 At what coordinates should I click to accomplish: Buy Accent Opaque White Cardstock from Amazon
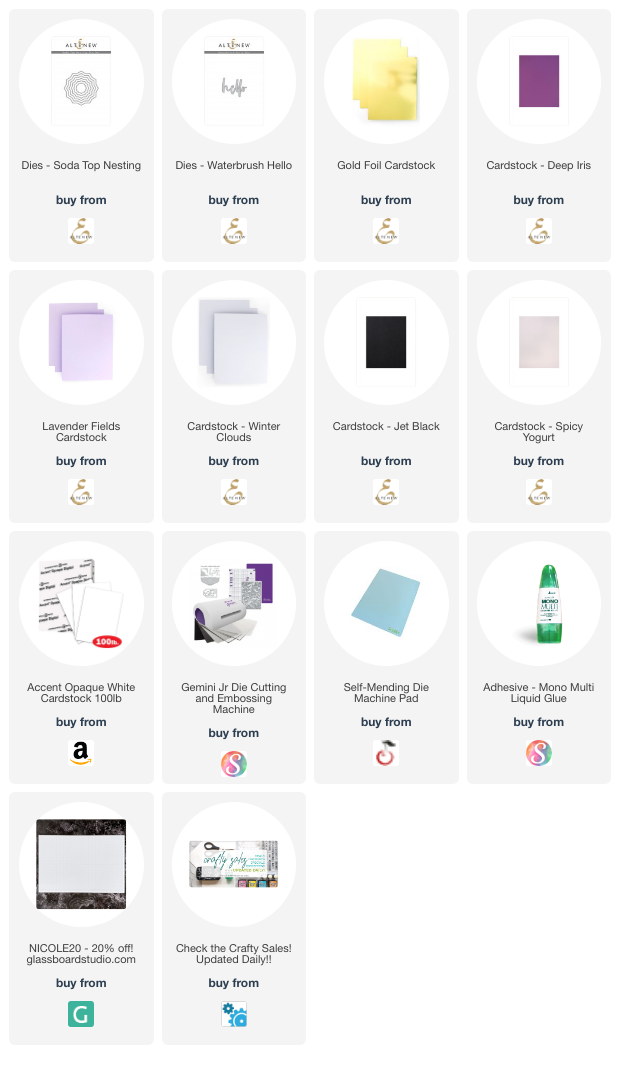pyautogui.click(x=81, y=753)
